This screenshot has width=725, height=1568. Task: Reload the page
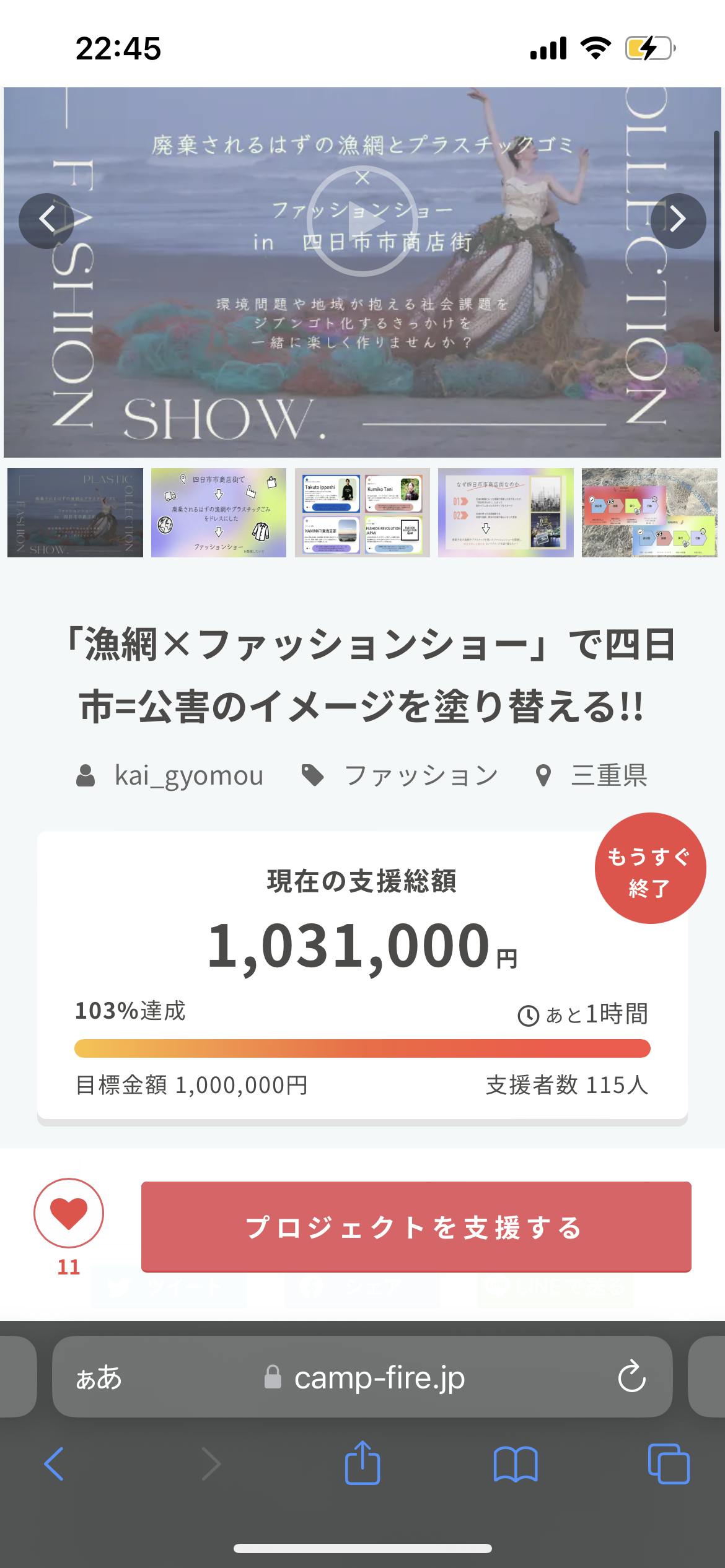tap(632, 1378)
